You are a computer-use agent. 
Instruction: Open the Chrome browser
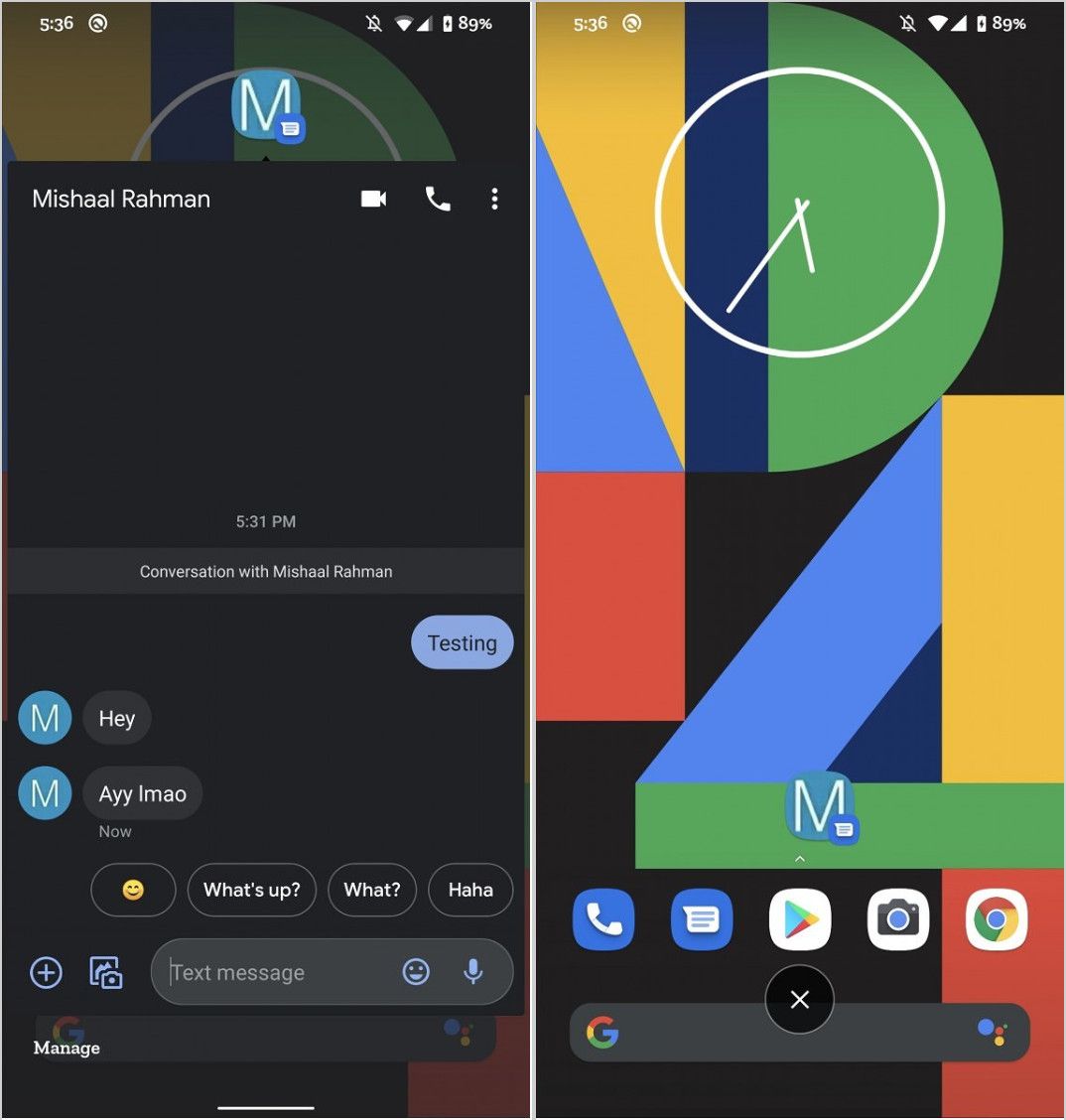click(x=996, y=920)
